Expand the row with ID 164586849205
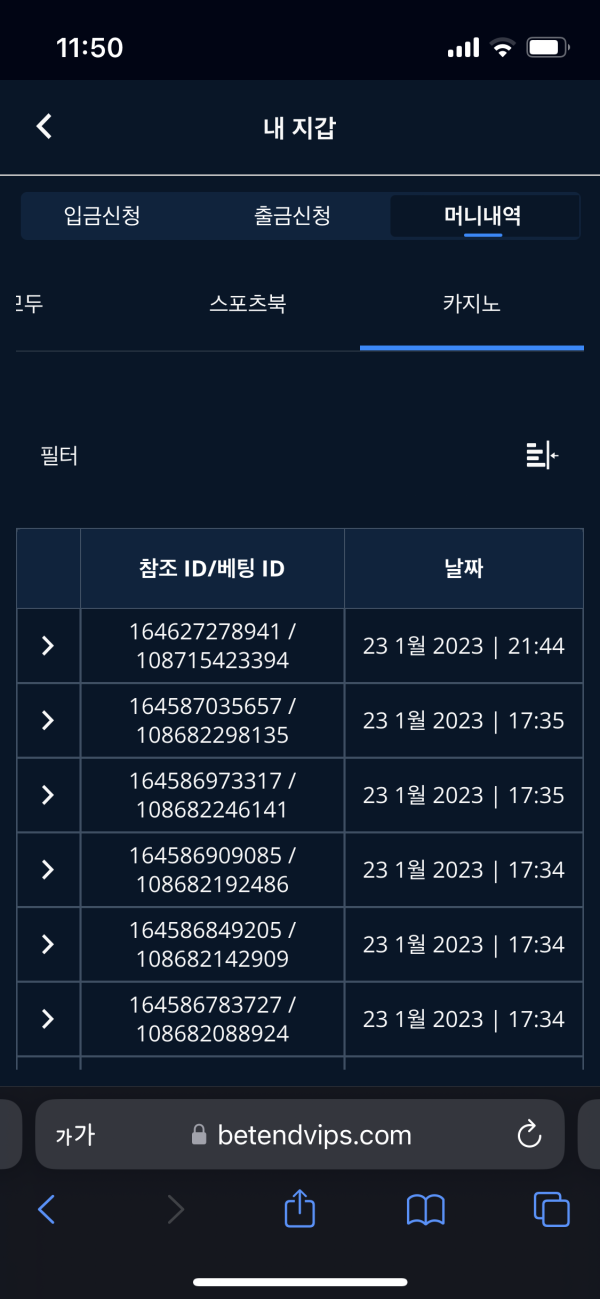Viewport: 600px width, 1299px height. [48, 944]
